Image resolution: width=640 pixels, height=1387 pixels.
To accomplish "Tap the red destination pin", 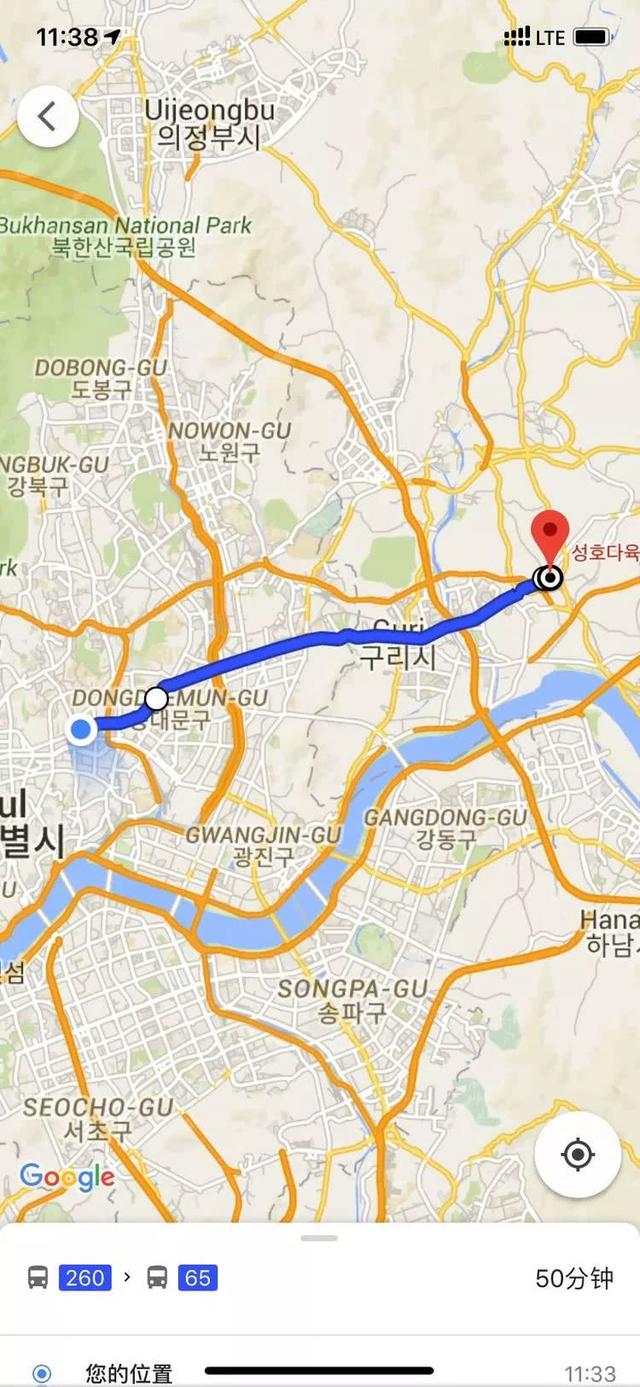I will tap(548, 537).
